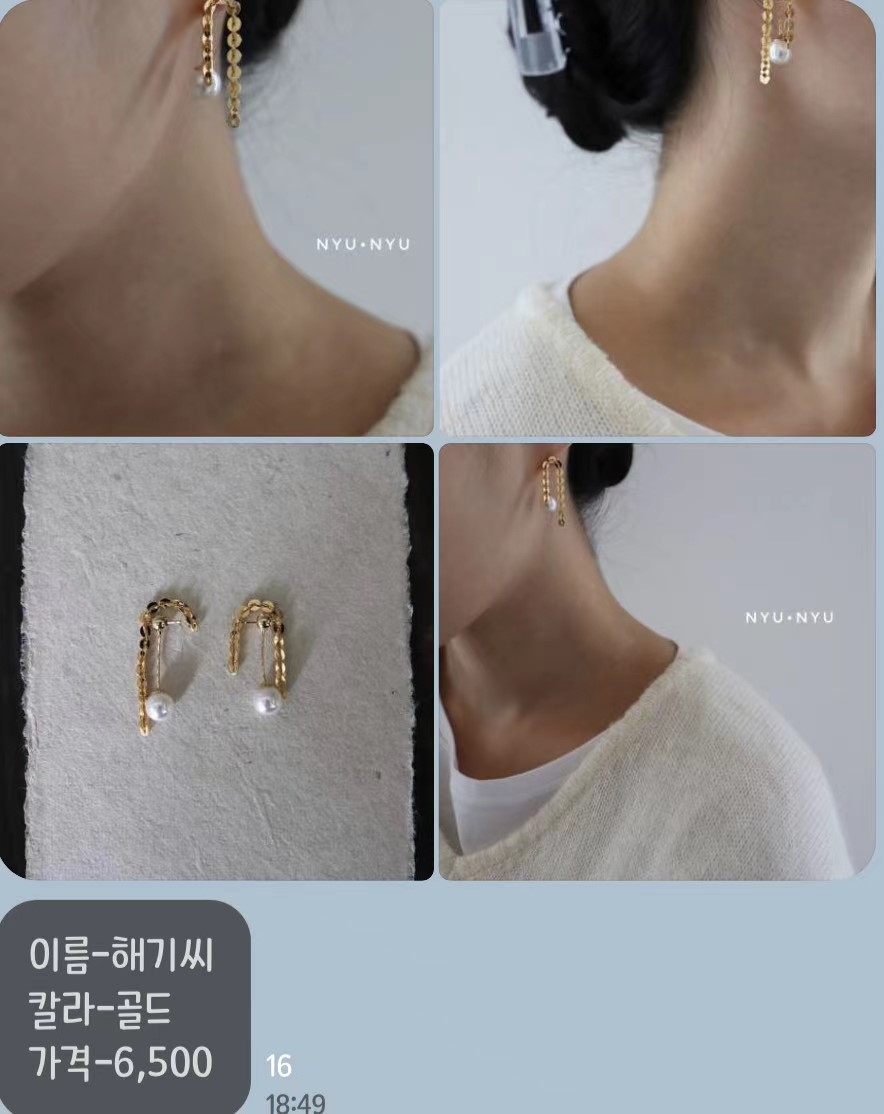The width and height of the screenshot is (884, 1114).
Task: Open the photo of earring pair on paper
Action: [216, 661]
